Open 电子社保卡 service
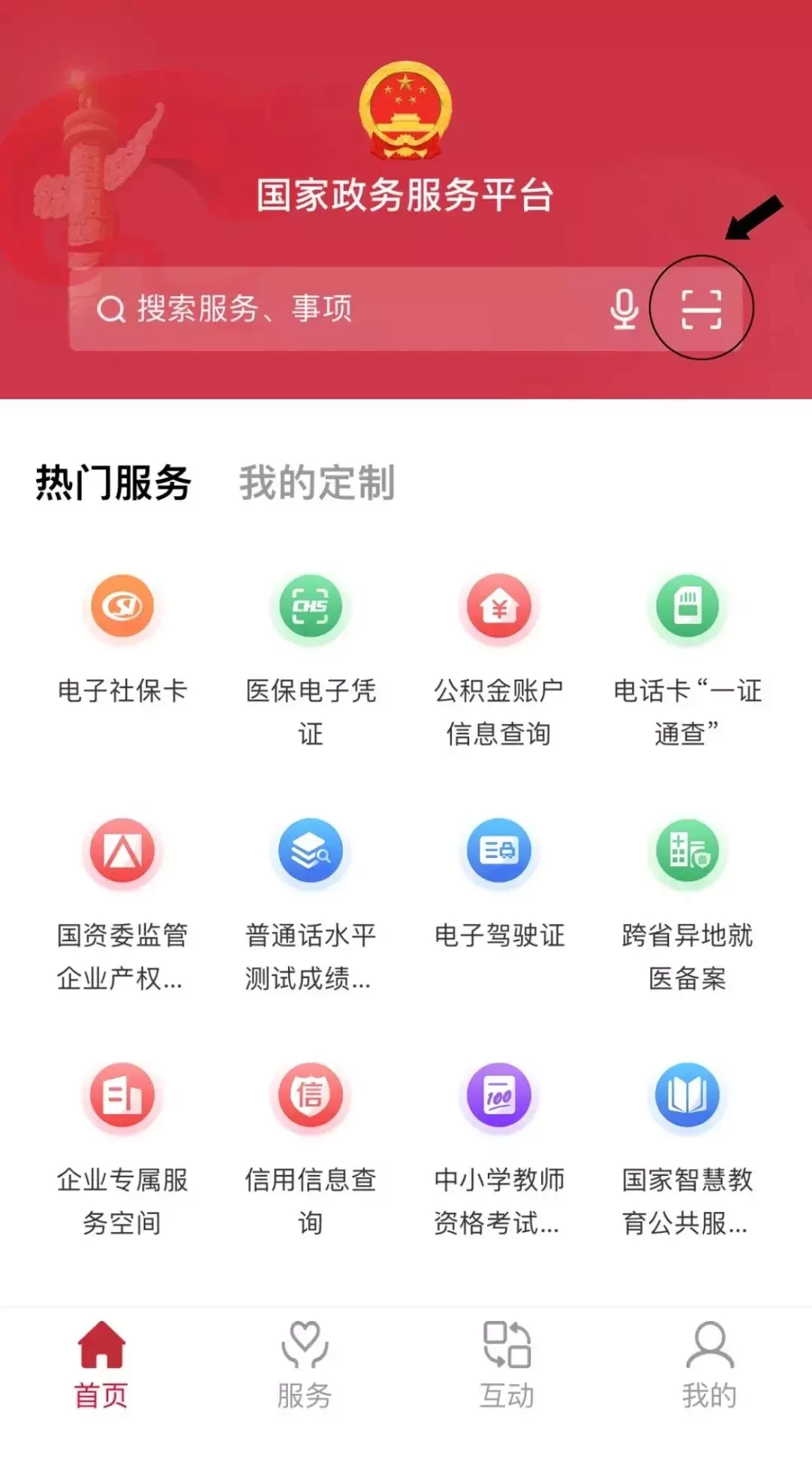The image size is (812, 1457). tap(122, 639)
